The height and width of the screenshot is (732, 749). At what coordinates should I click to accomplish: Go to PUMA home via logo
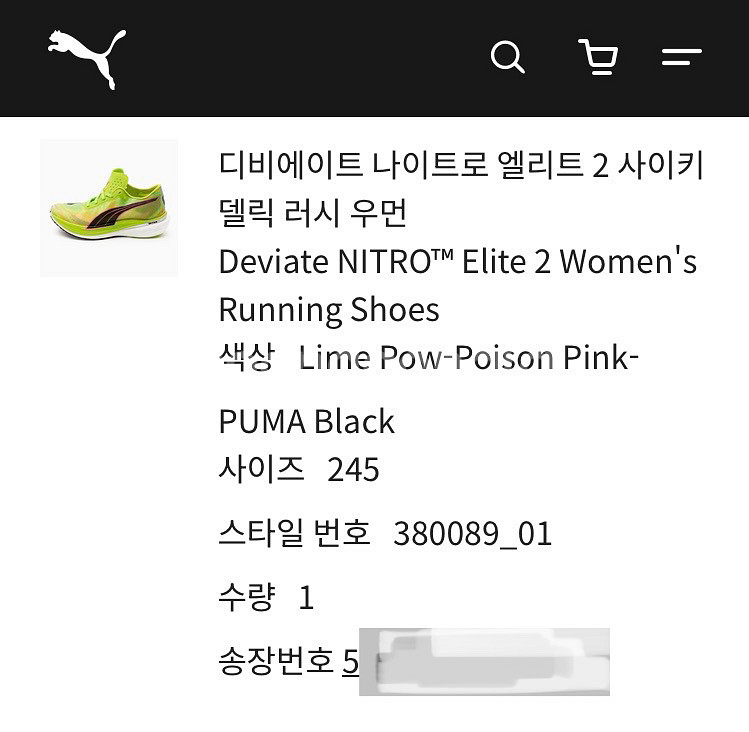coord(87,58)
